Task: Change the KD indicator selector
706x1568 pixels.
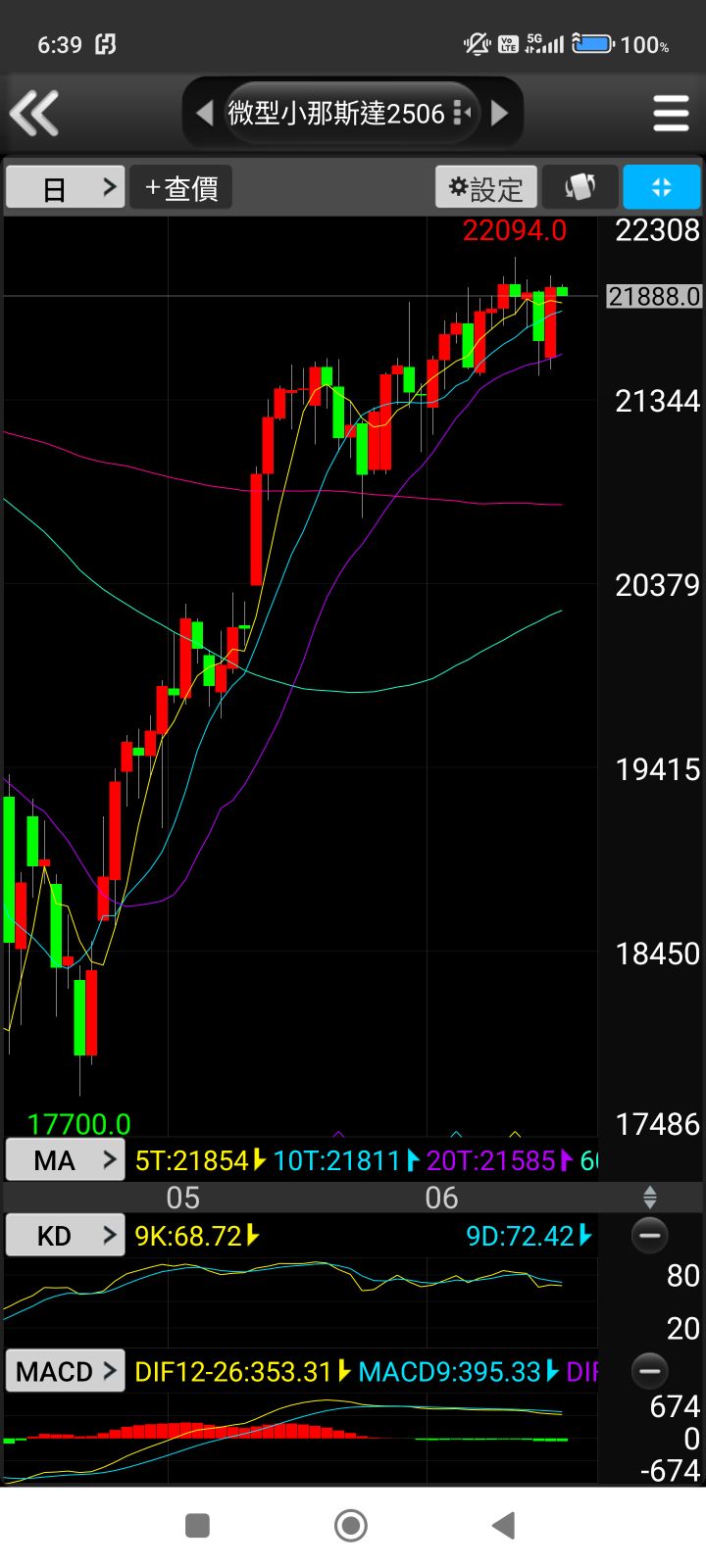Action: pyautogui.click(x=66, y=1236)
